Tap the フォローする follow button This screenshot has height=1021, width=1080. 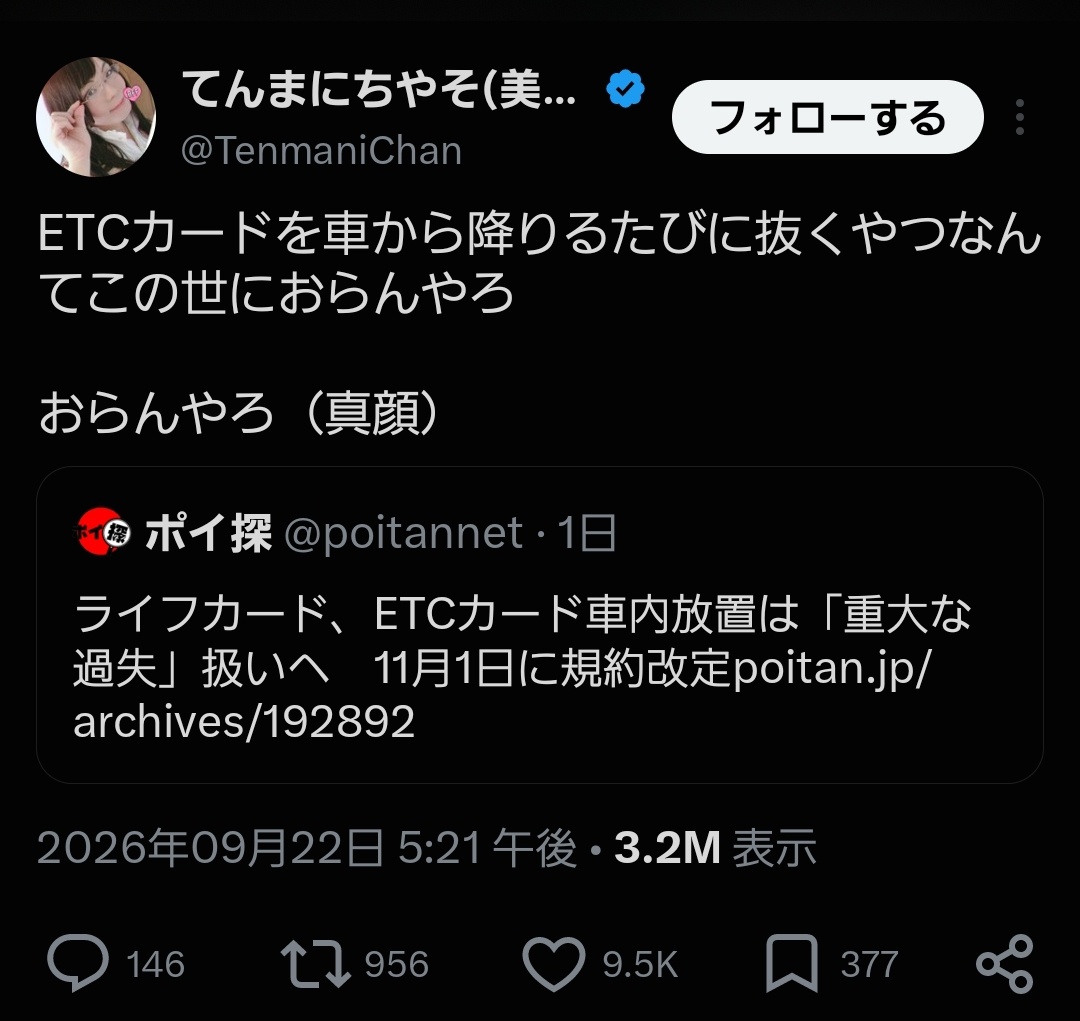[827, 117]
